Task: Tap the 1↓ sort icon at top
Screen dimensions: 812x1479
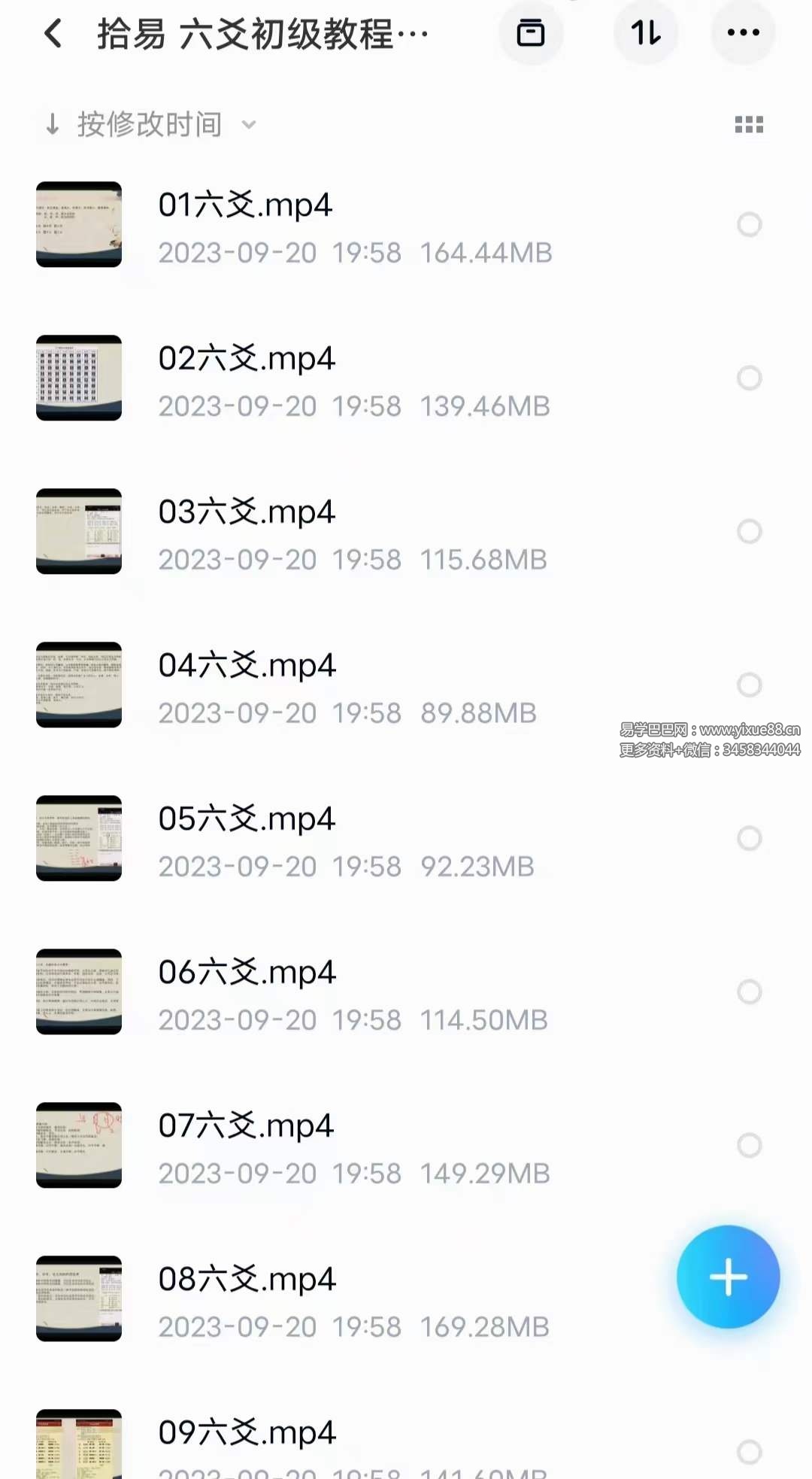Action: pos(645,33)
